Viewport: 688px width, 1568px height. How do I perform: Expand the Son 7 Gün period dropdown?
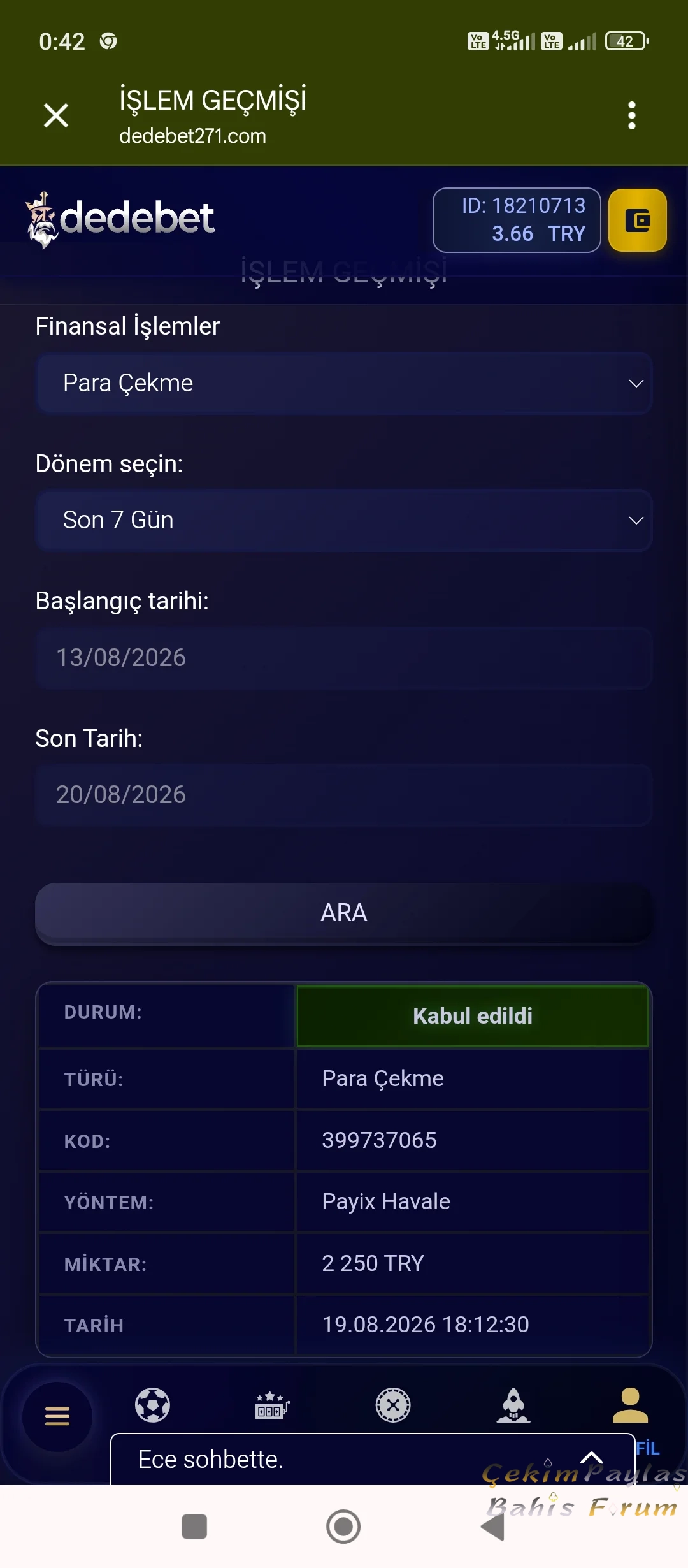pyautogui.click(x=344, y=520)
